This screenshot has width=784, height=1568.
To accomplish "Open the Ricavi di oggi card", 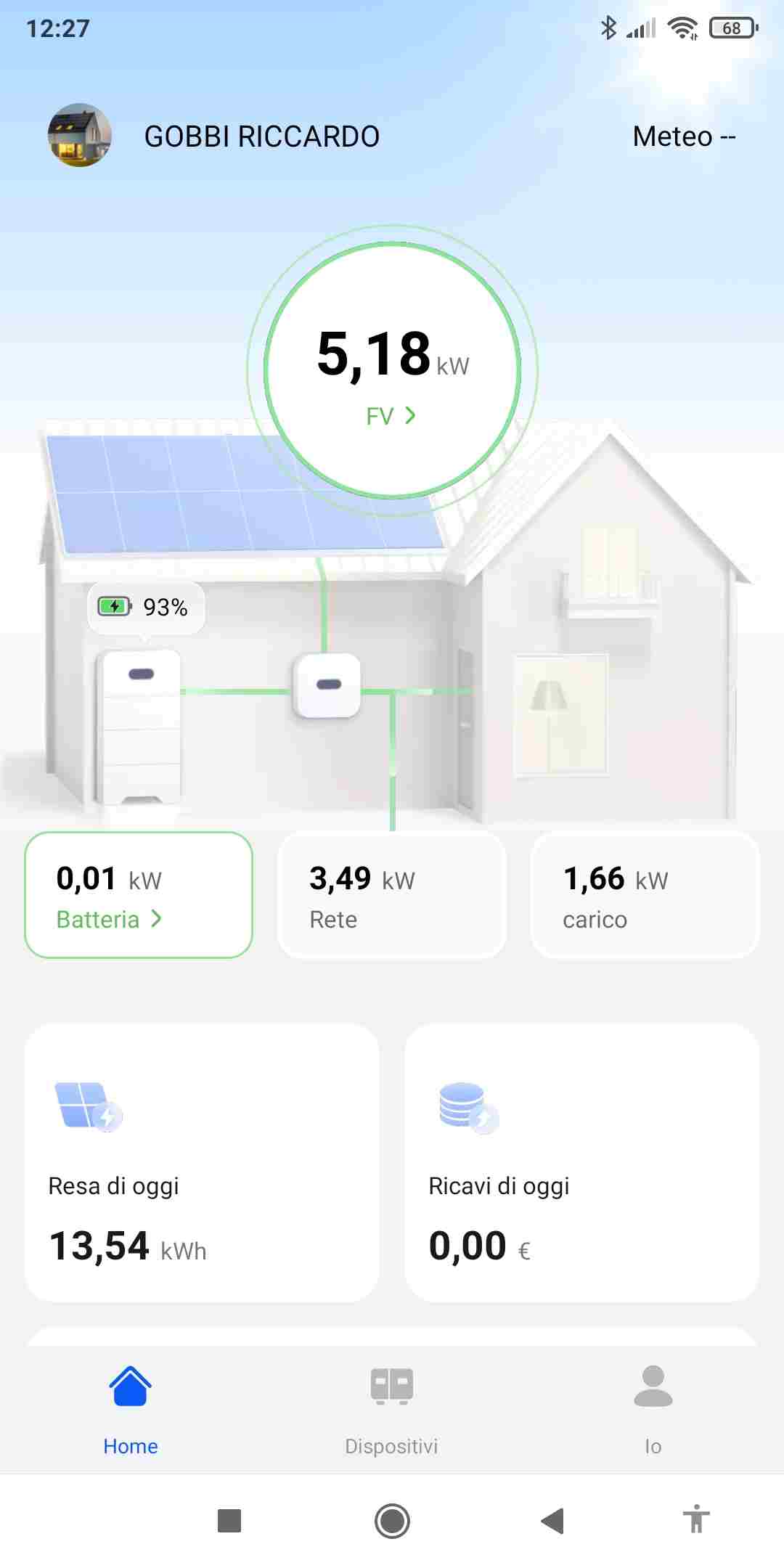I will point(582,1163).
